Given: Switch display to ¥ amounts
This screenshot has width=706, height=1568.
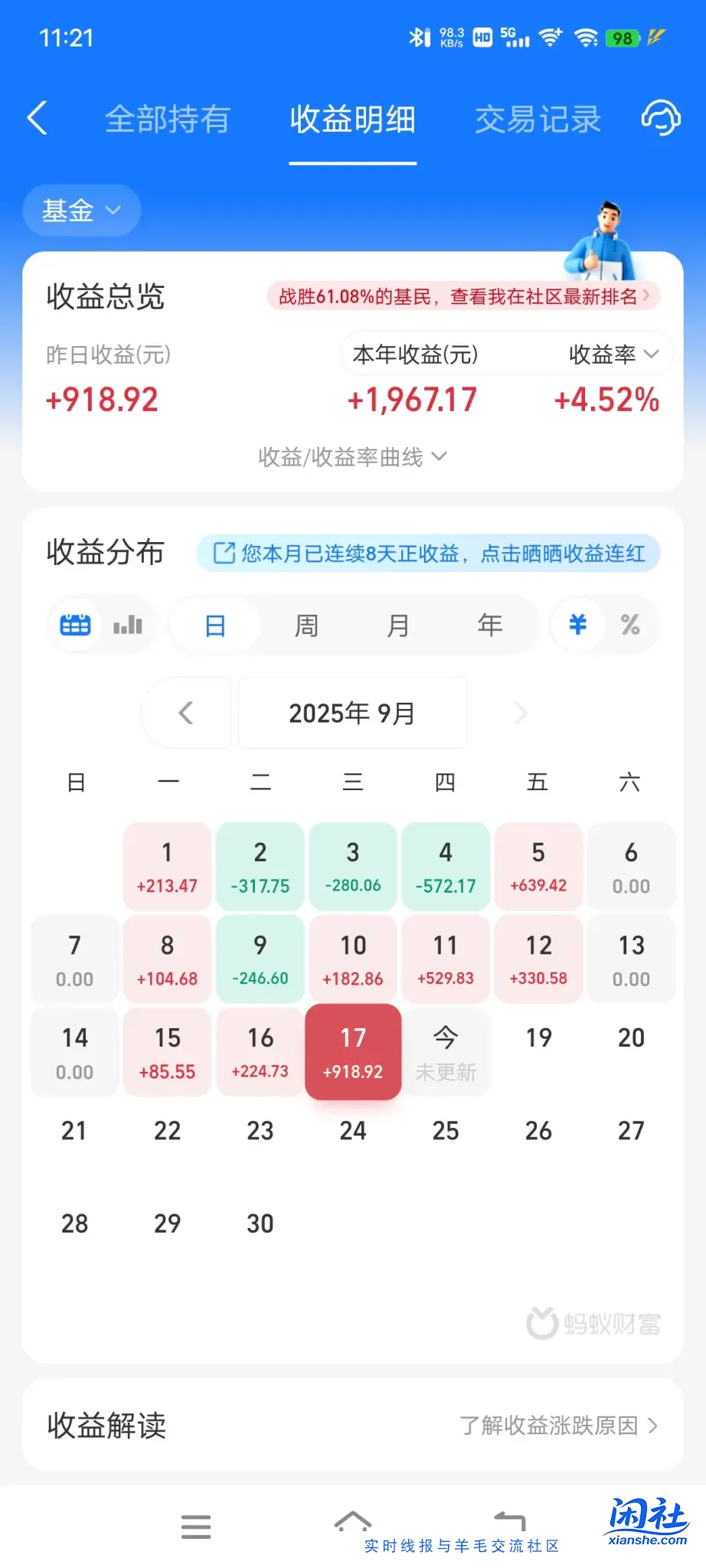Looking at the screenshot, I should point(577,625).
